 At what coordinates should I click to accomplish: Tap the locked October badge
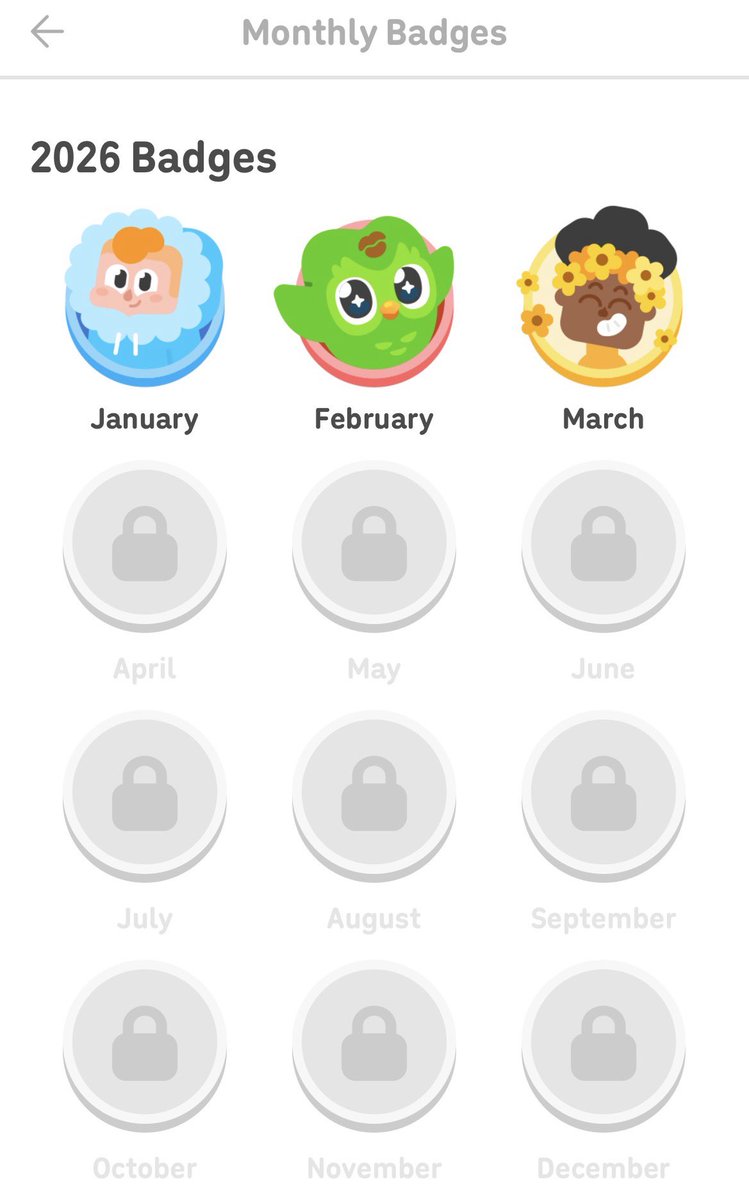point(144,1046)
